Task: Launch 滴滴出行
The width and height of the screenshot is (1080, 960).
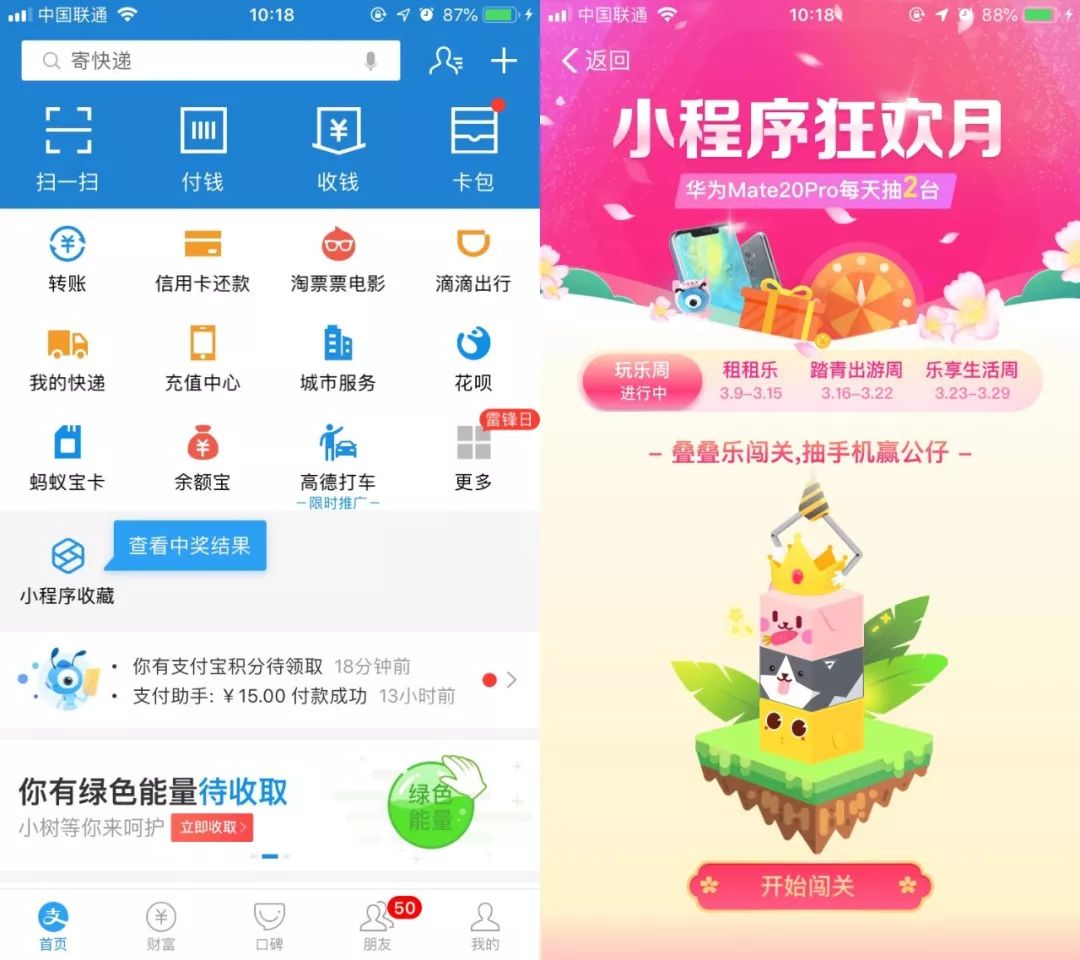Action: (x=473, y=260)
